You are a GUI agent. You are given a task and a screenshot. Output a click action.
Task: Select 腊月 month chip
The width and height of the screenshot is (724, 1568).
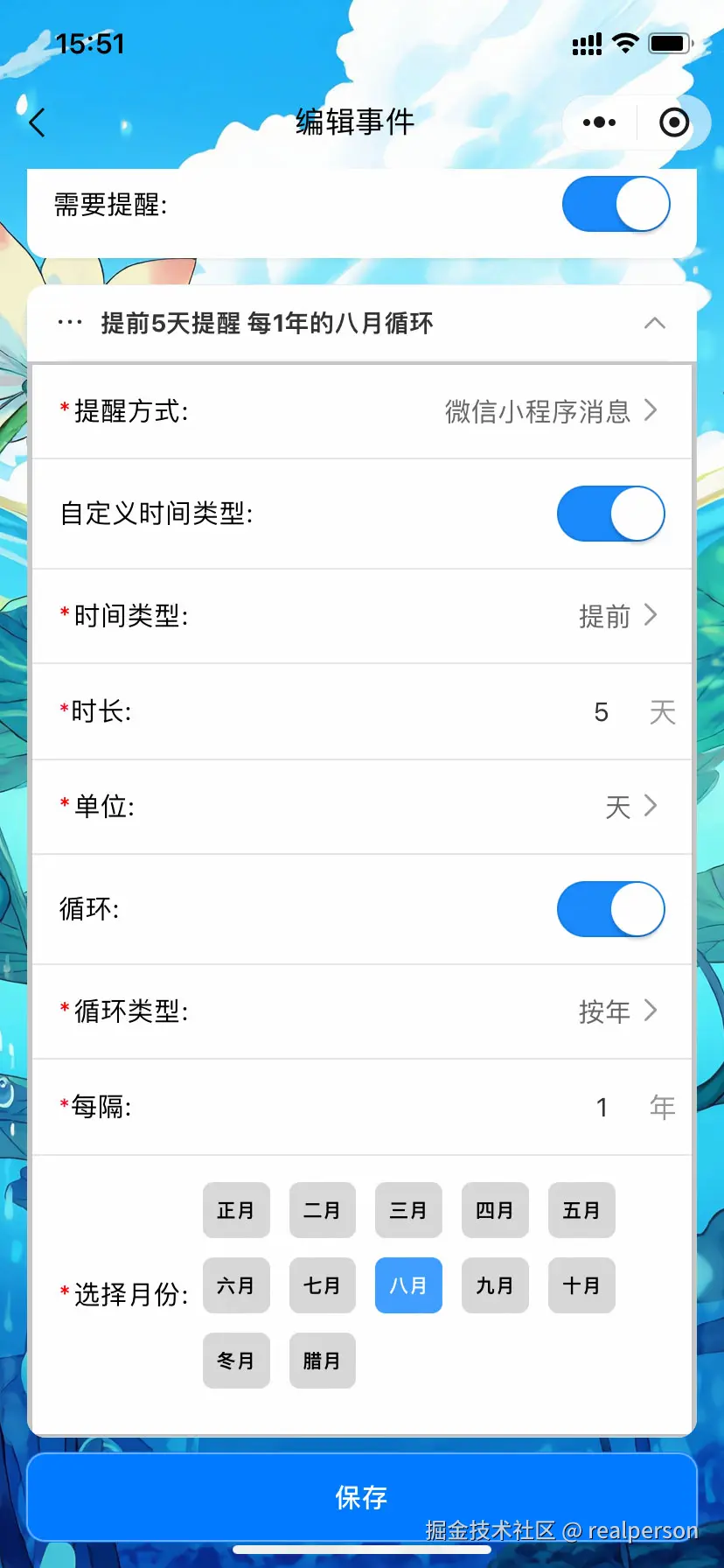click(x=322, y=1361)
